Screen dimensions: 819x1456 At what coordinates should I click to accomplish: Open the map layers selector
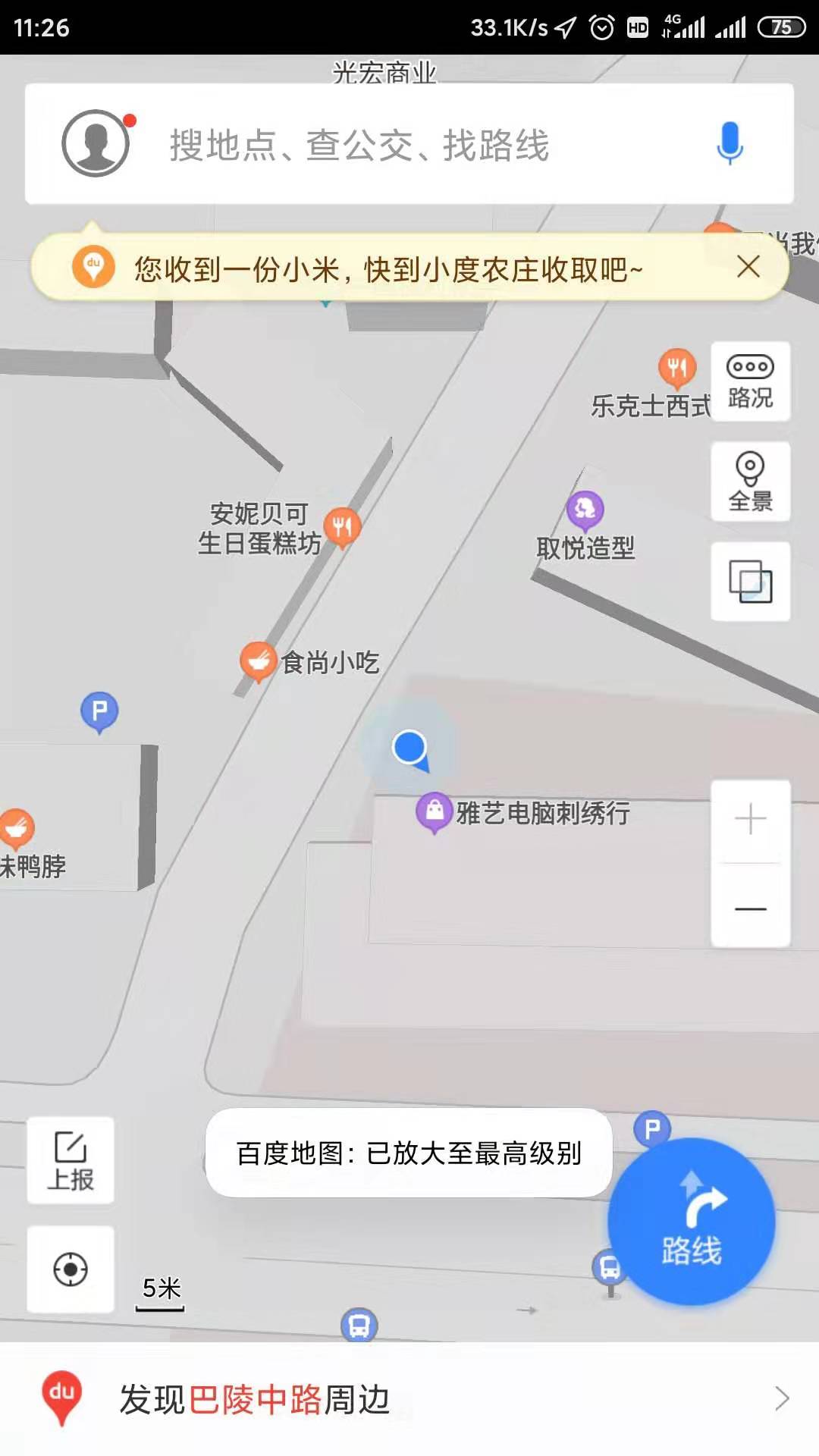[x=750, y=582]
